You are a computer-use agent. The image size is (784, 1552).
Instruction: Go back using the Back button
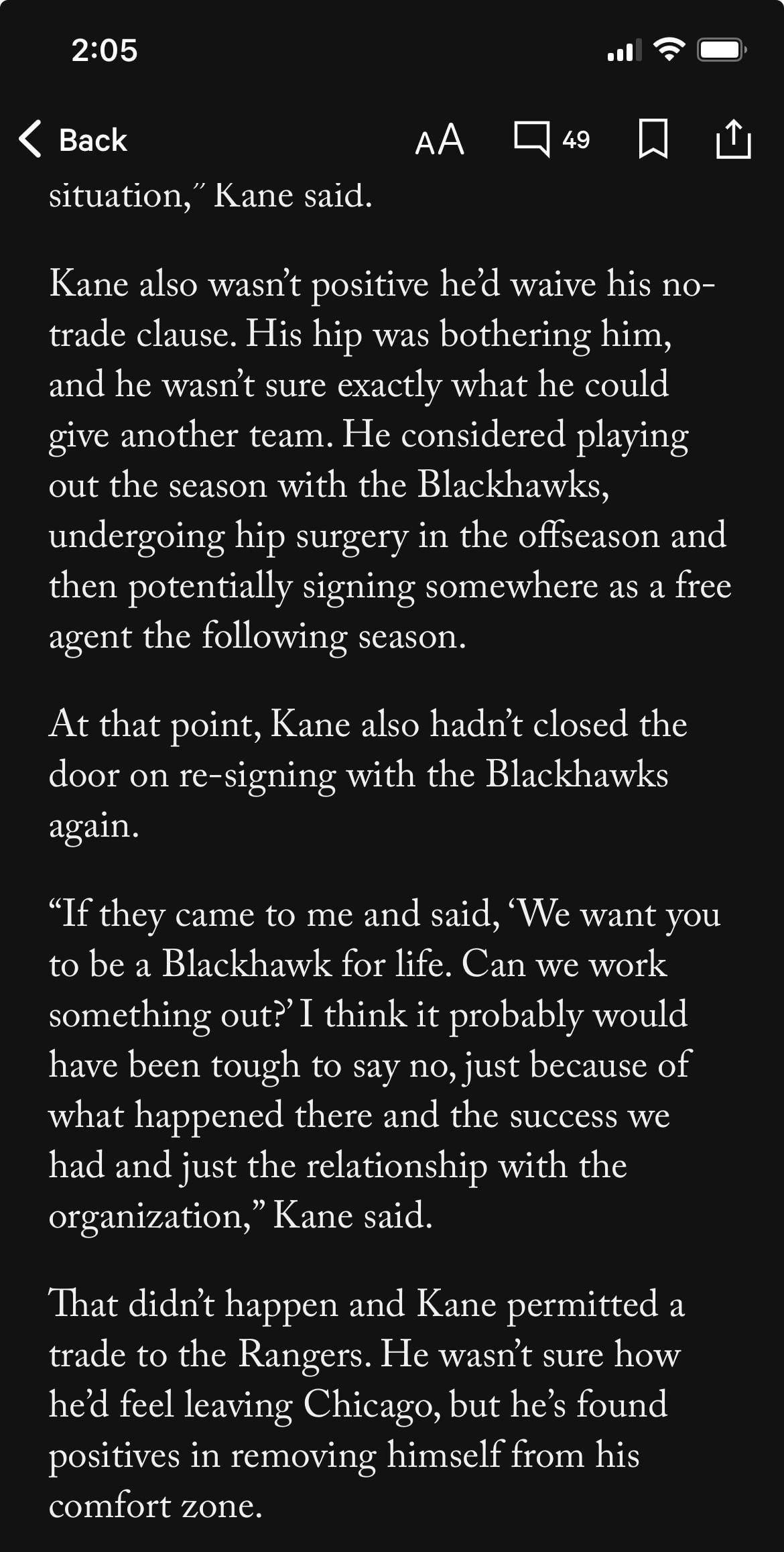(x=72, y=139)
